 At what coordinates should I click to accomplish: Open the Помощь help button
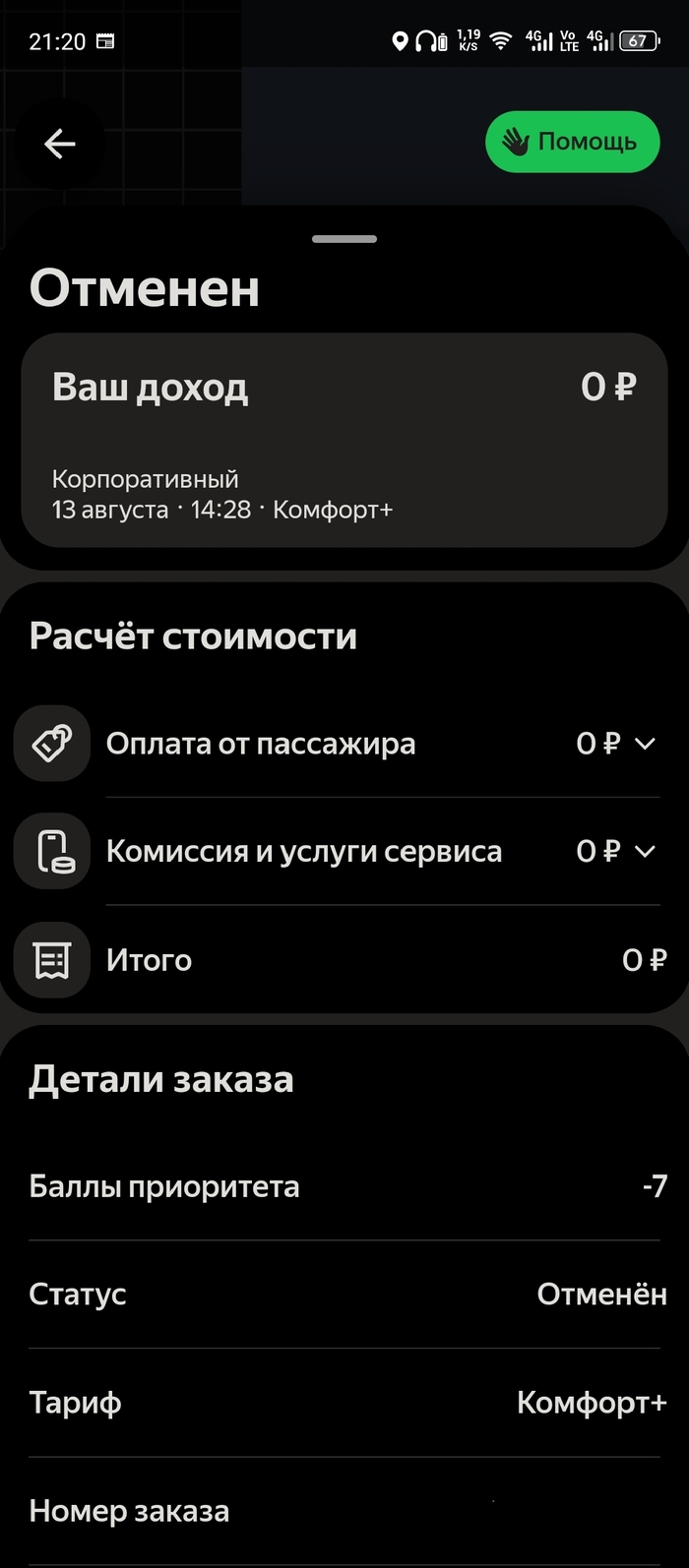click(572, 143)
